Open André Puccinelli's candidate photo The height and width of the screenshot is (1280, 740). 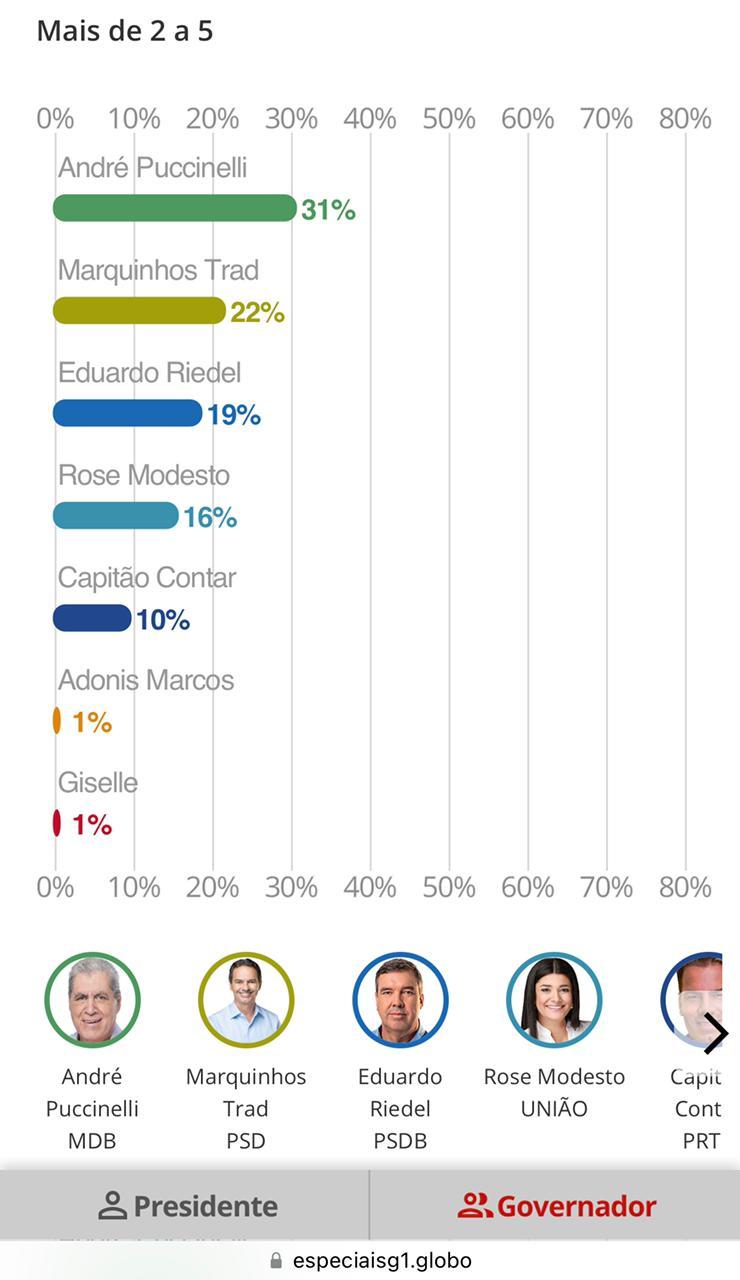92,1000
